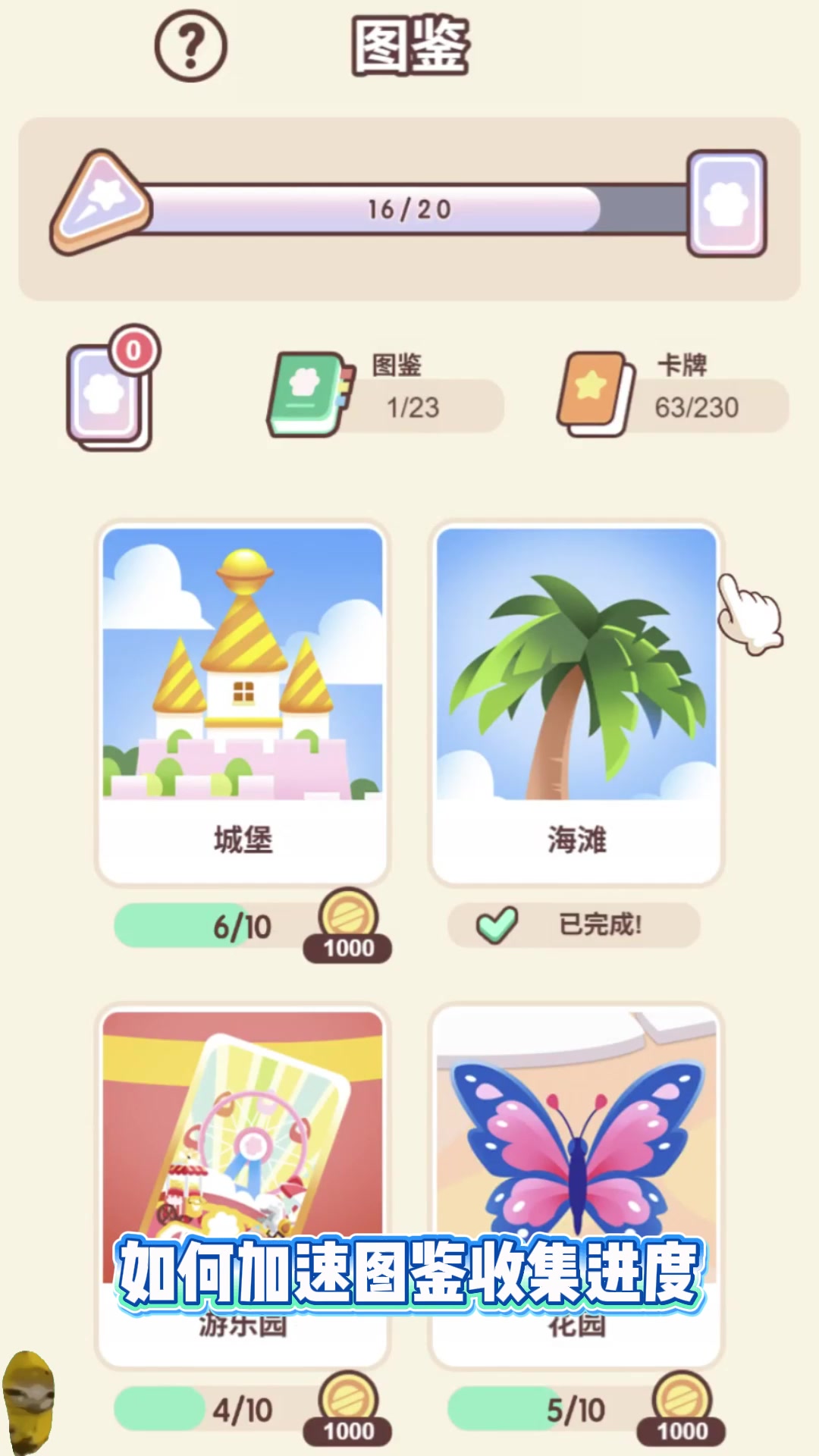The width and height of the screenshot is (819, 1456).
Task: Open the question mark help icon
Action: [x=191, y=45]
